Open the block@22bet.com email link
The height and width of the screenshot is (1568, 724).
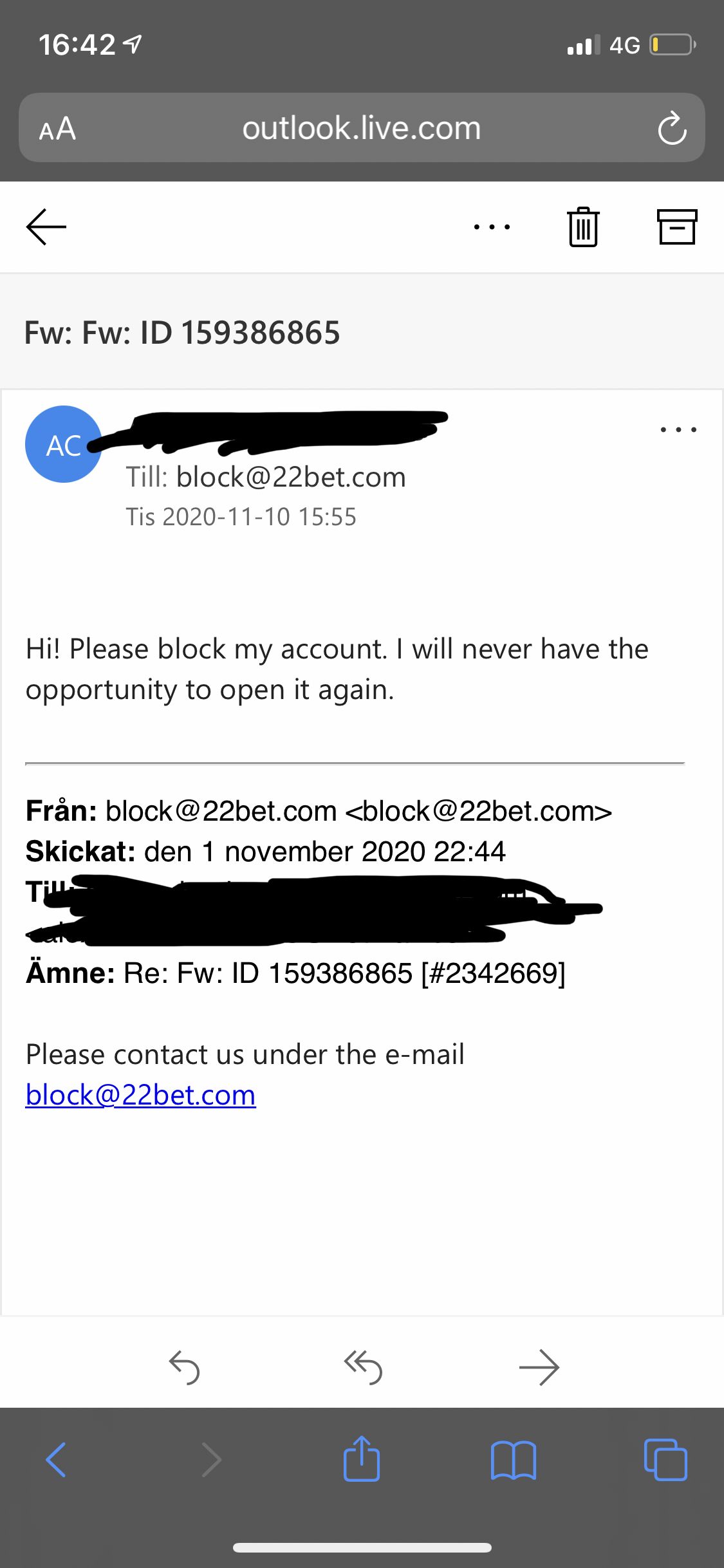[x=140, y=1095]
